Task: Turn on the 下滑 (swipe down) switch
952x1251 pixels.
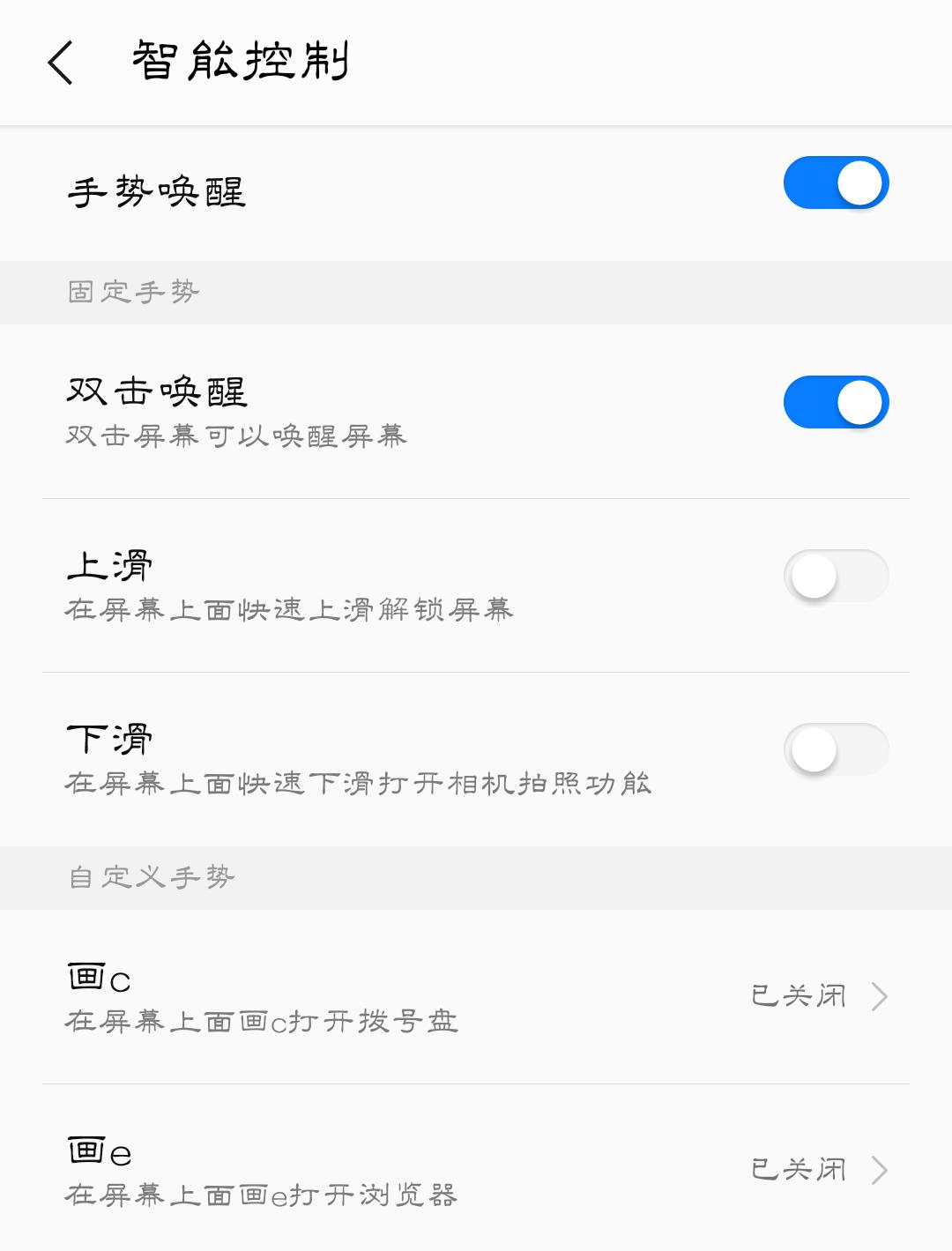Action: coord(835,748)
